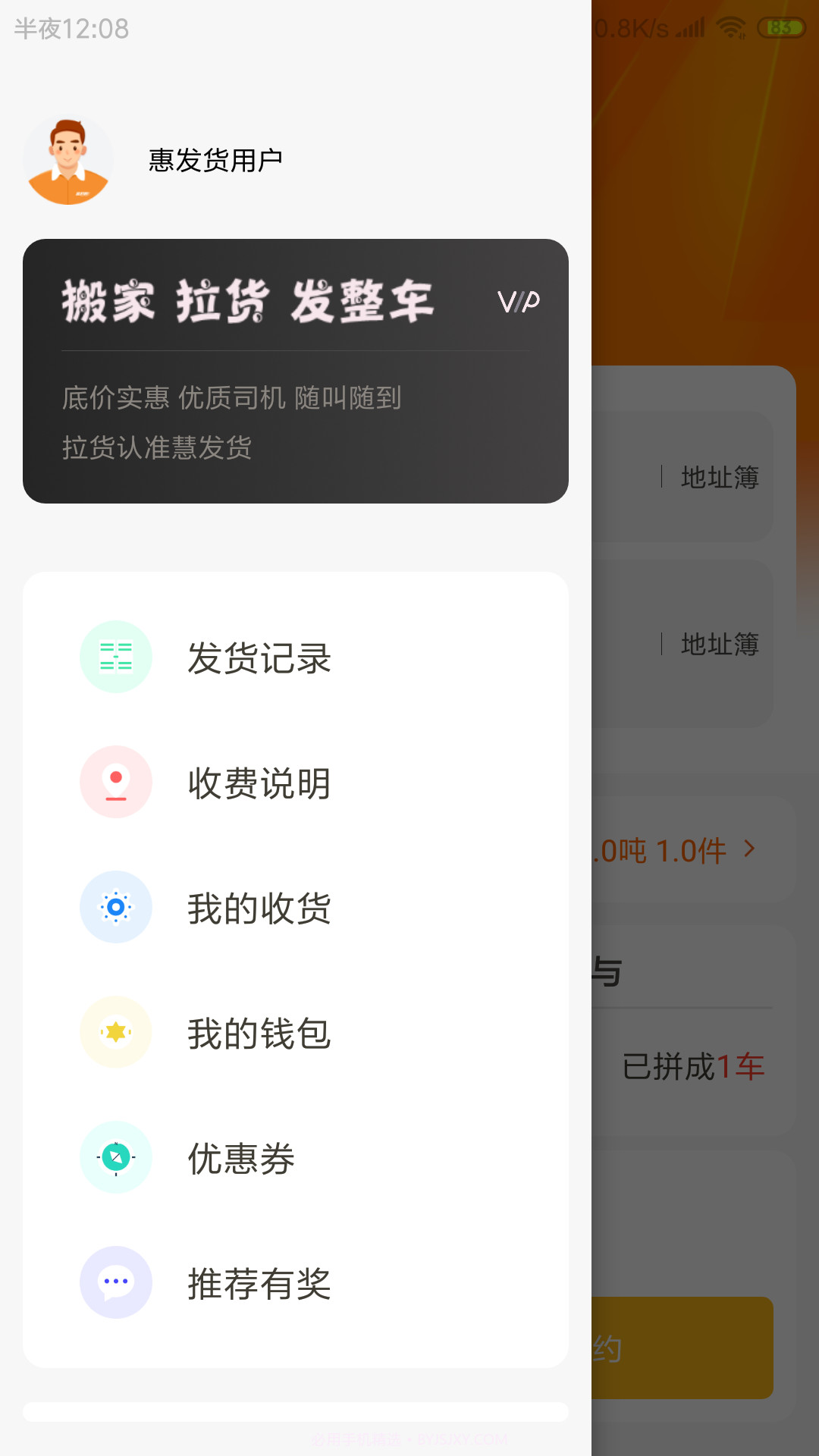Tap the user profile avatar picture
The height and width of the screenshot is (1456, 819).
[70, 159]
